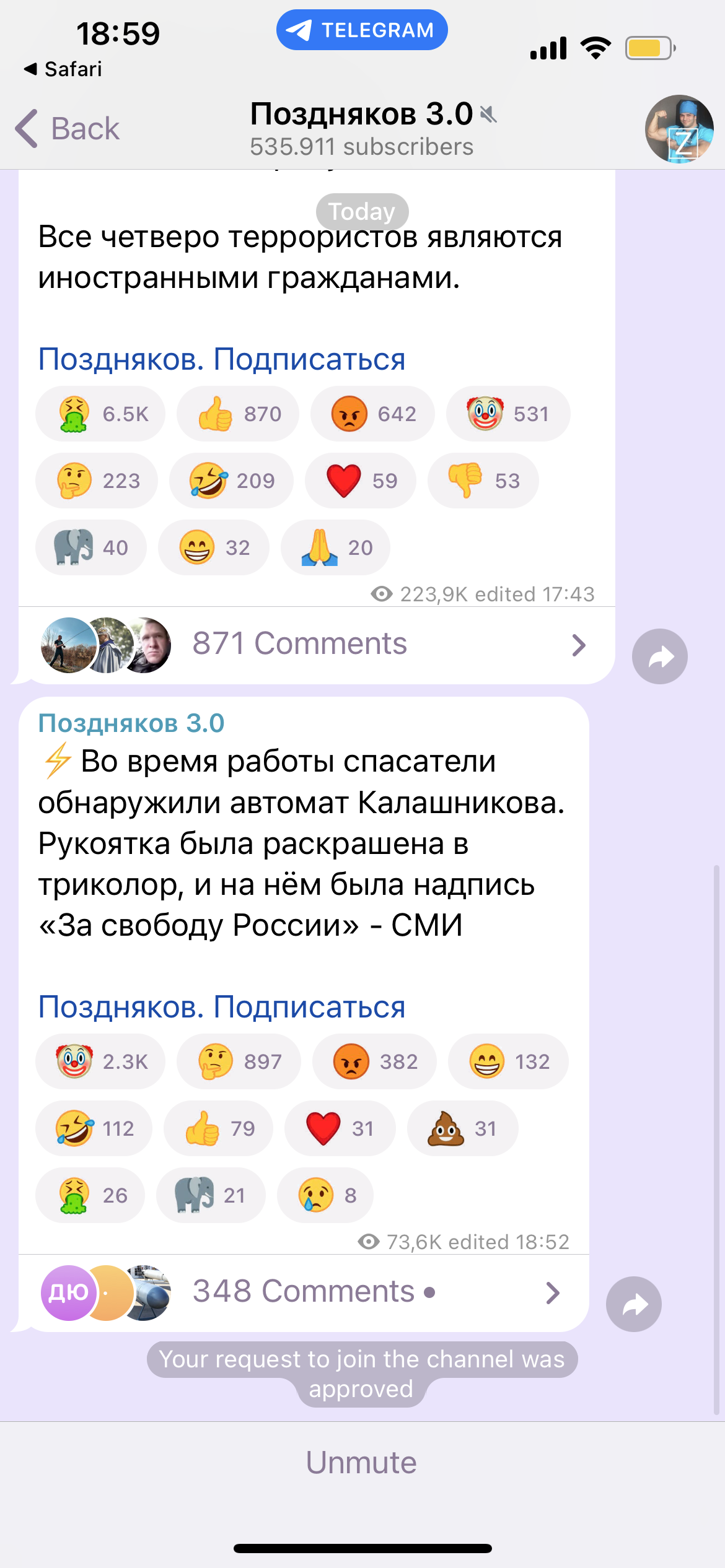
Task: Return to Safari via status bar link
Action: (x=63, y=69)
